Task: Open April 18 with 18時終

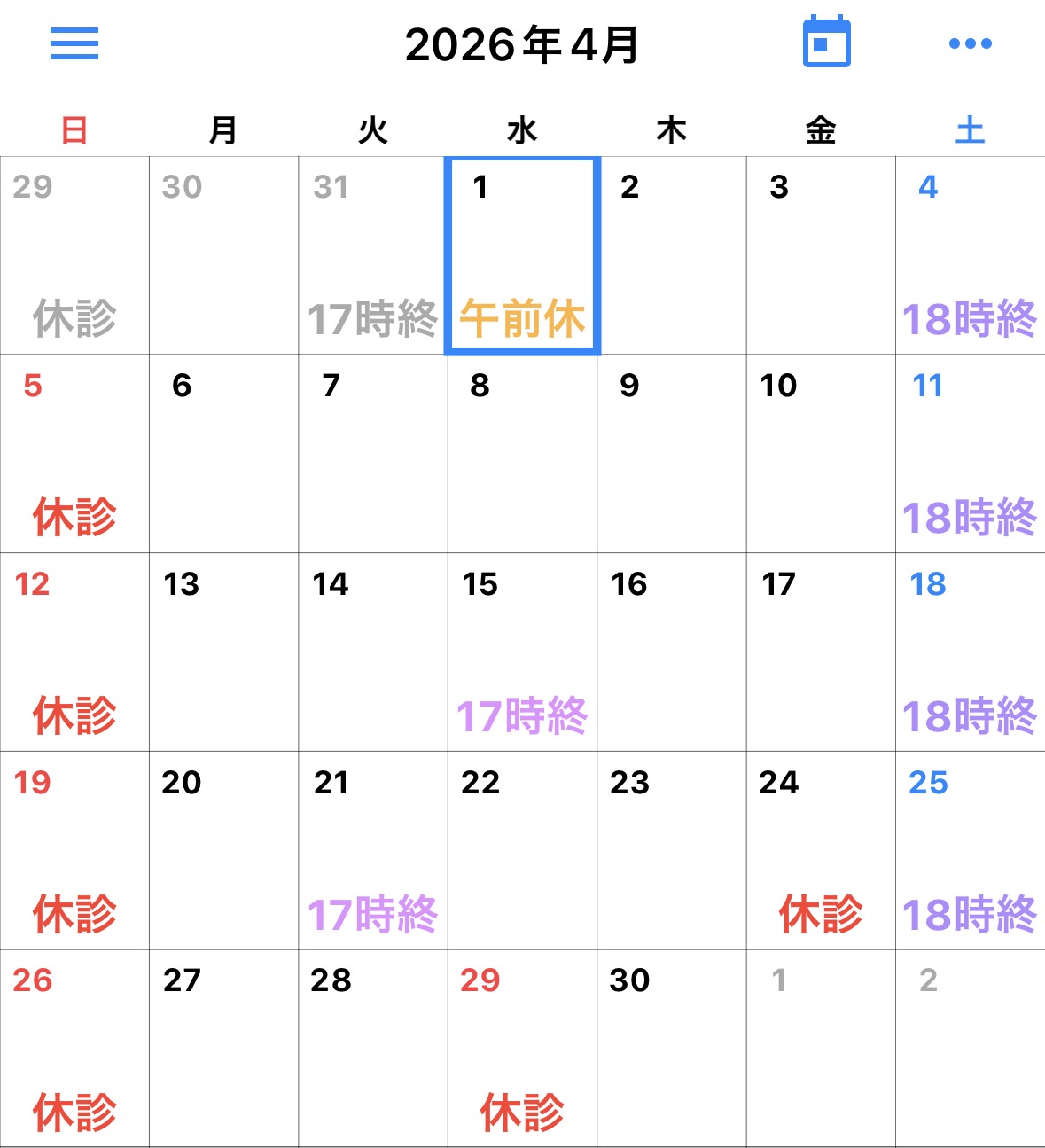Action: click(x=970, y=652)
